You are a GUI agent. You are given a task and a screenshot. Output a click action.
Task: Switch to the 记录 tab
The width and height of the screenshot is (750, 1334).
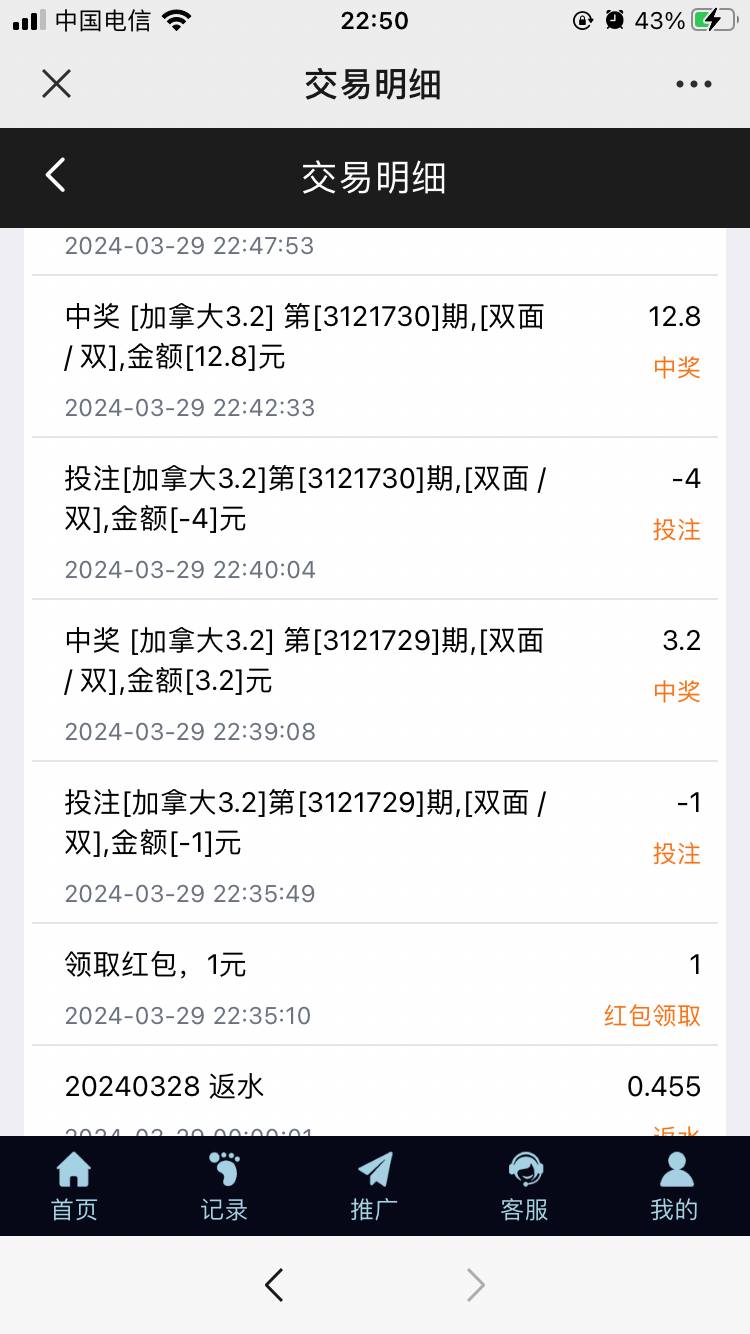224,1186
